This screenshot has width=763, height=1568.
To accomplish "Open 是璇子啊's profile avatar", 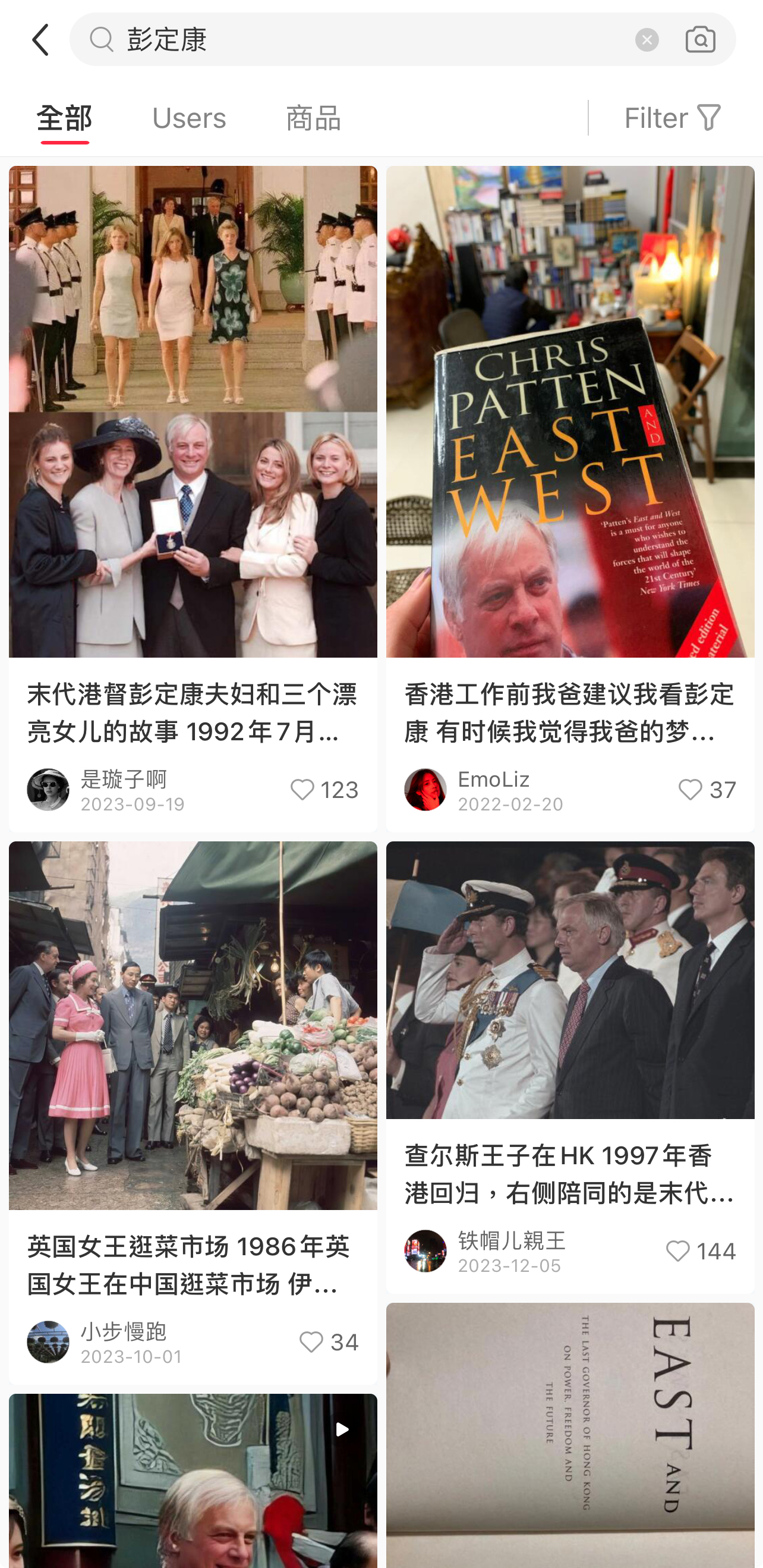I will tap(48, 790).
